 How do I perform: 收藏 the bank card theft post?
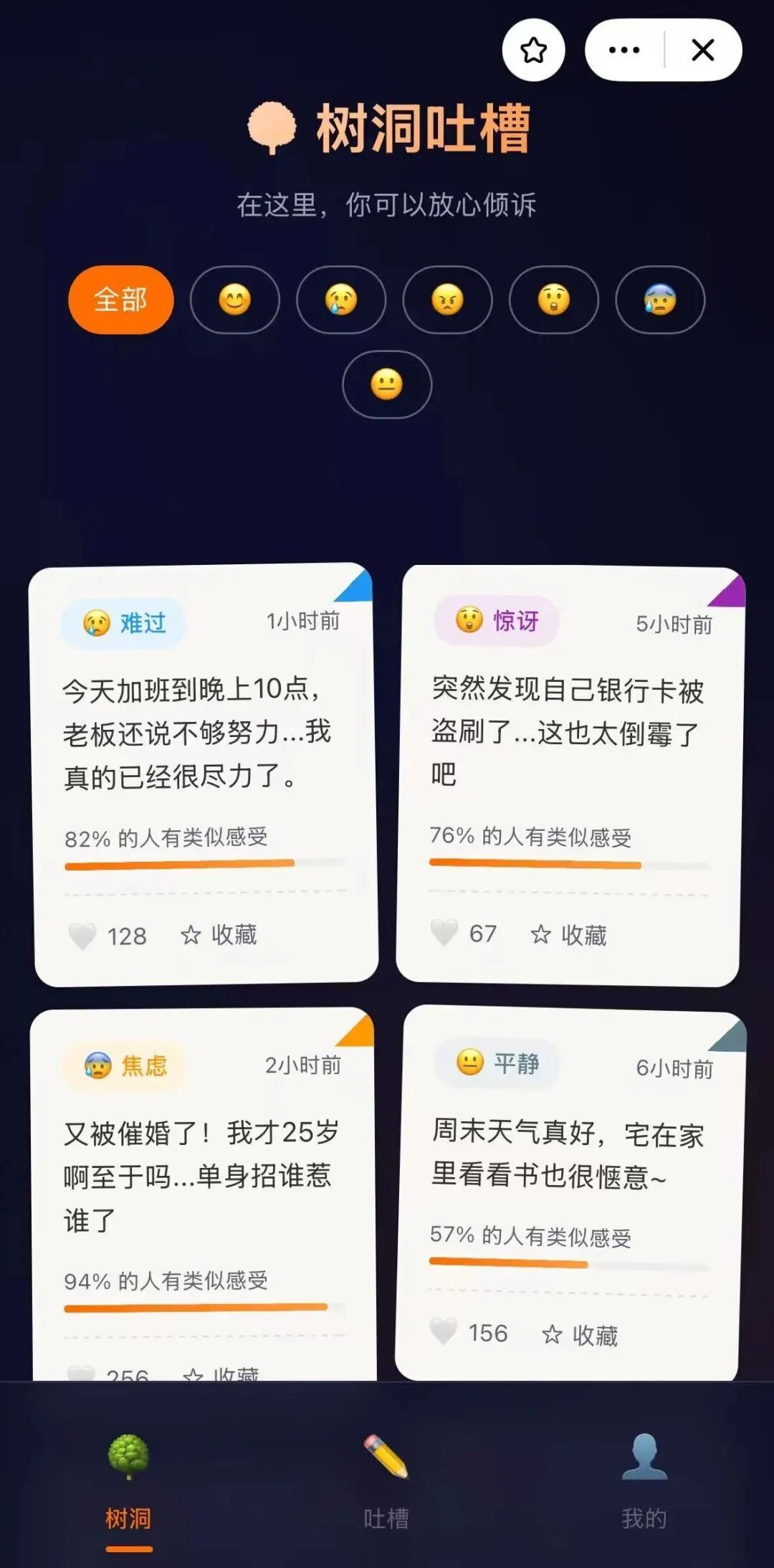(569, 935)
